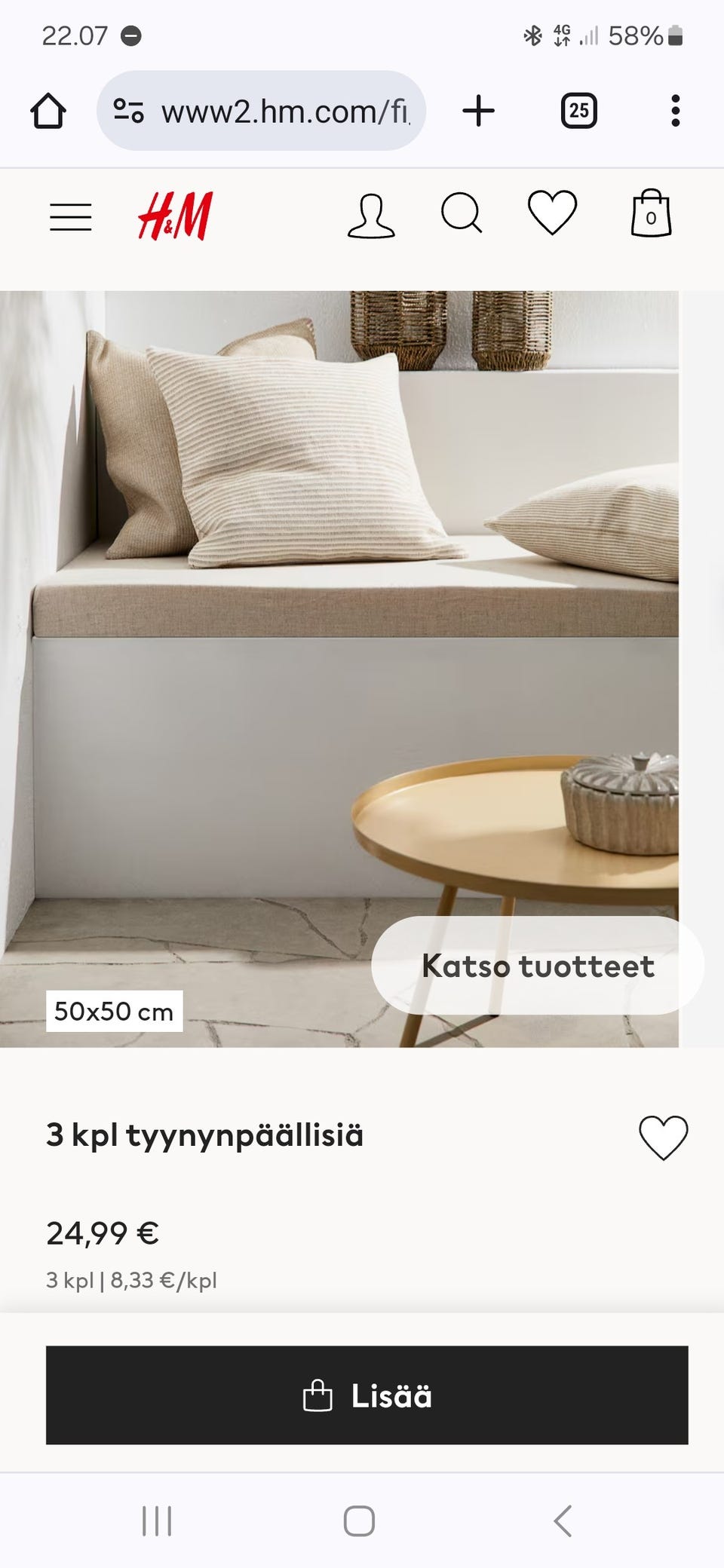The width and height of the screenshot is (724, 1568).
Task: Open the H&M hamburger menu
Action: pyautogui.click(x=70, y=217)
